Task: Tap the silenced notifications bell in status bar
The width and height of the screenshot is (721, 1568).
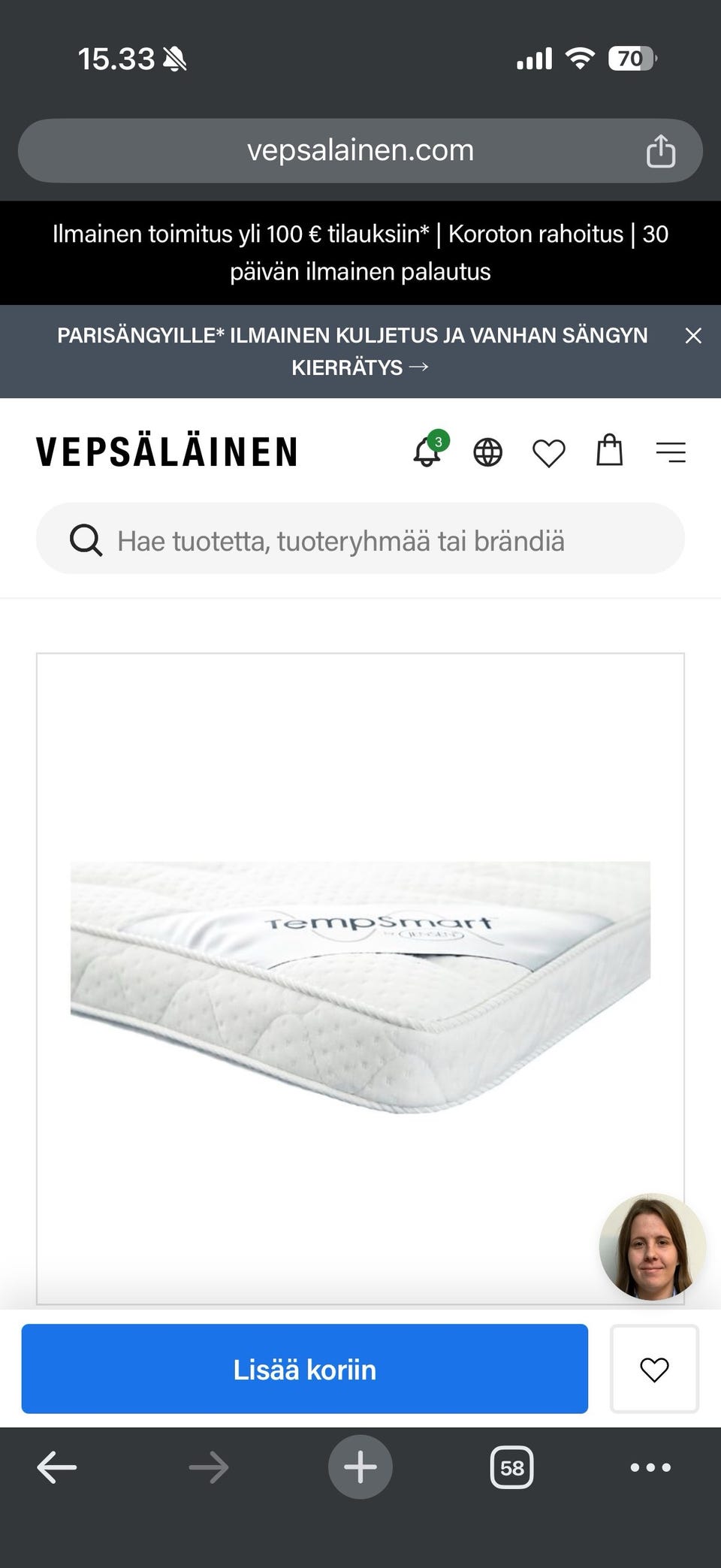Action: (x=173, y=59)
